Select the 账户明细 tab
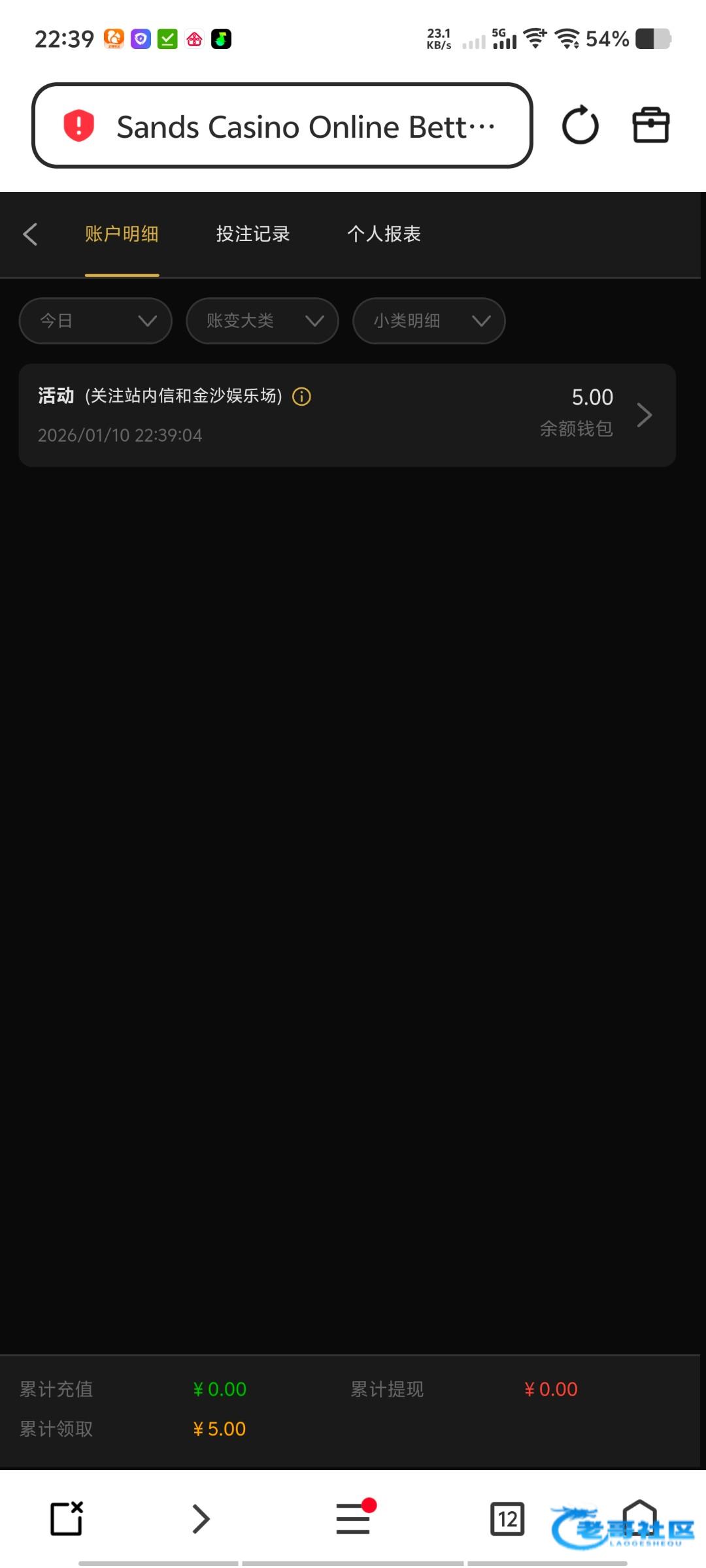706x1568 pixels. point(122,234)
